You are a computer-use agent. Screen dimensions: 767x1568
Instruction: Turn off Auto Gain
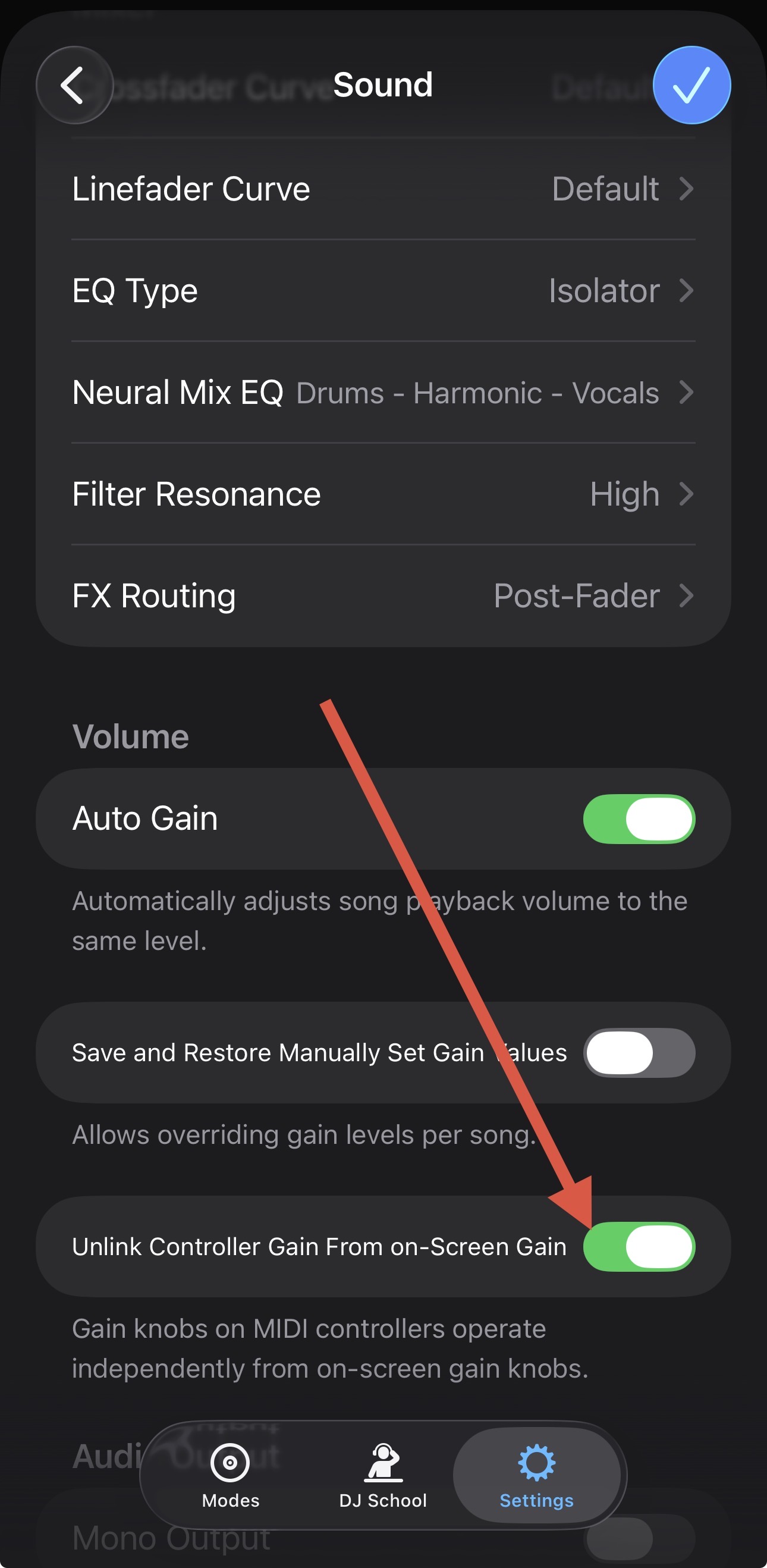pyautogui.click(x=639, y=819)
